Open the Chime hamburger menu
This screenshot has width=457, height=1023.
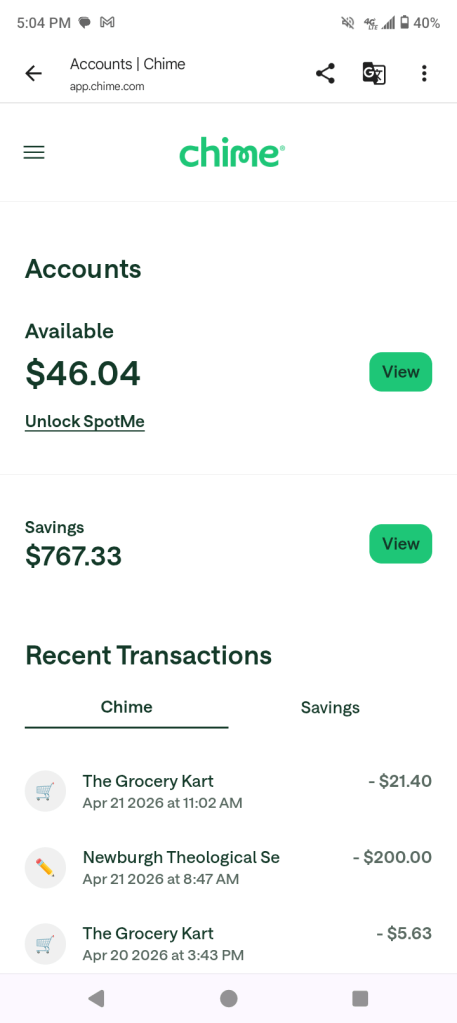pos(34,153)
